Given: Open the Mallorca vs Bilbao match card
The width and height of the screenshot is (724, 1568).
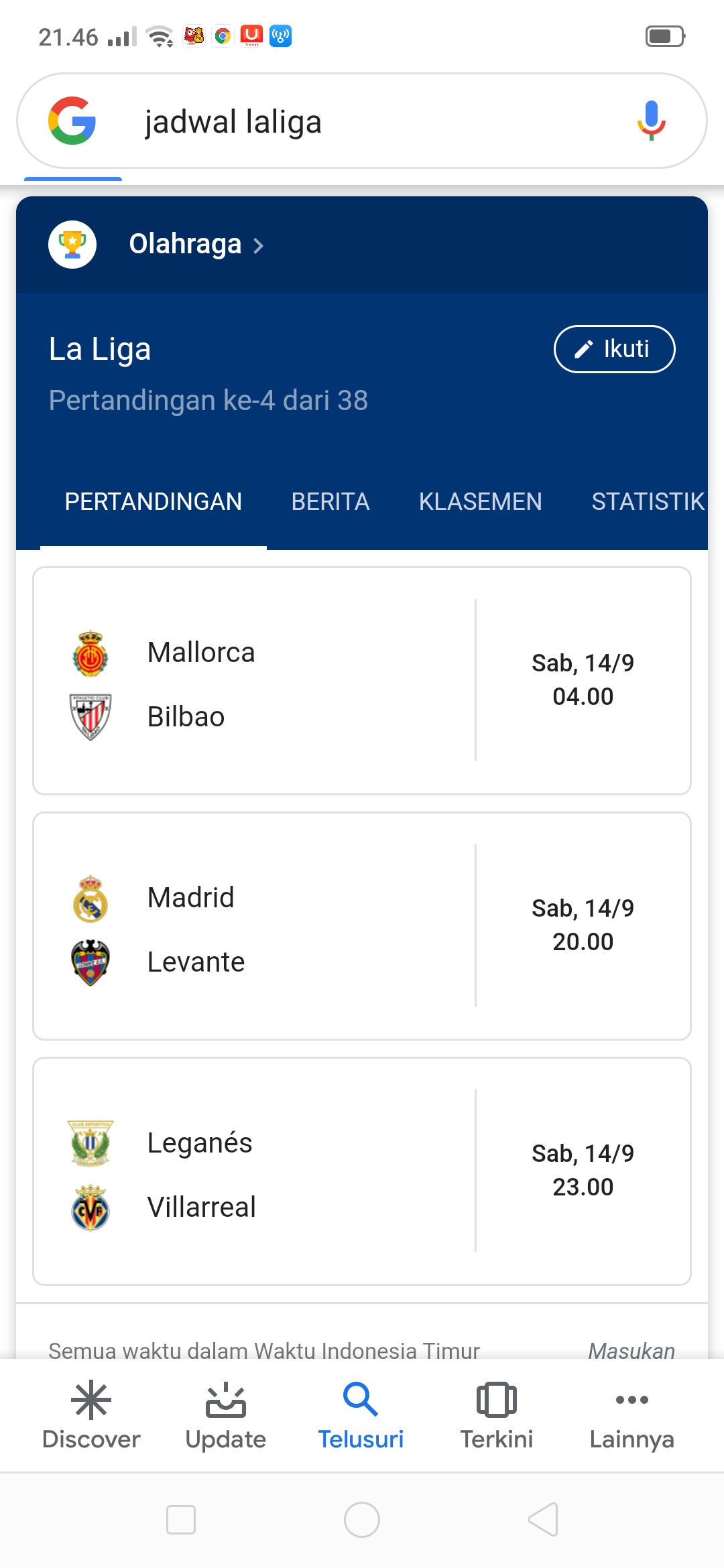Looking at the screenshot, I should [x=362, y=681].
